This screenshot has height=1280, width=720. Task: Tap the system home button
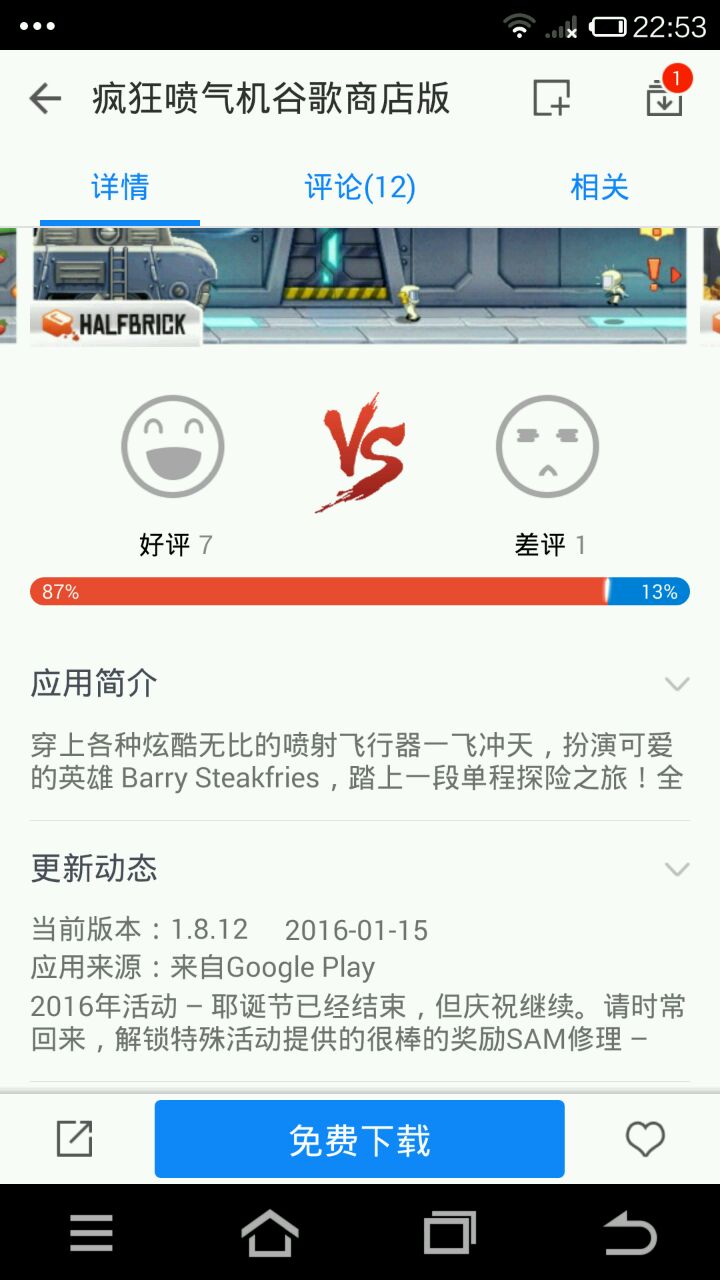click(270, 1235)
